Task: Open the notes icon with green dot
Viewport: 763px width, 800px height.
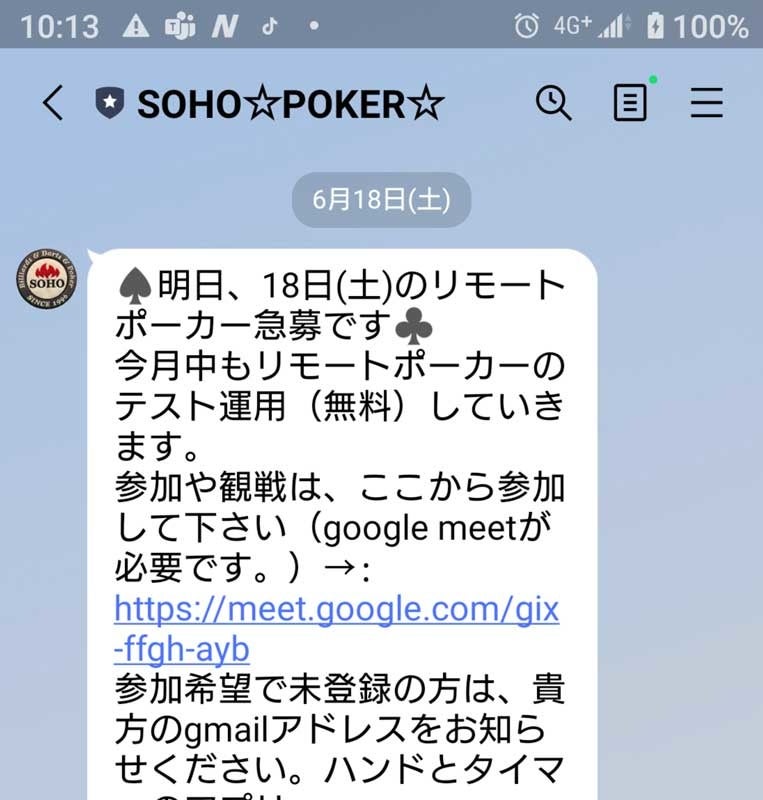Action: (x=630, y=103)
